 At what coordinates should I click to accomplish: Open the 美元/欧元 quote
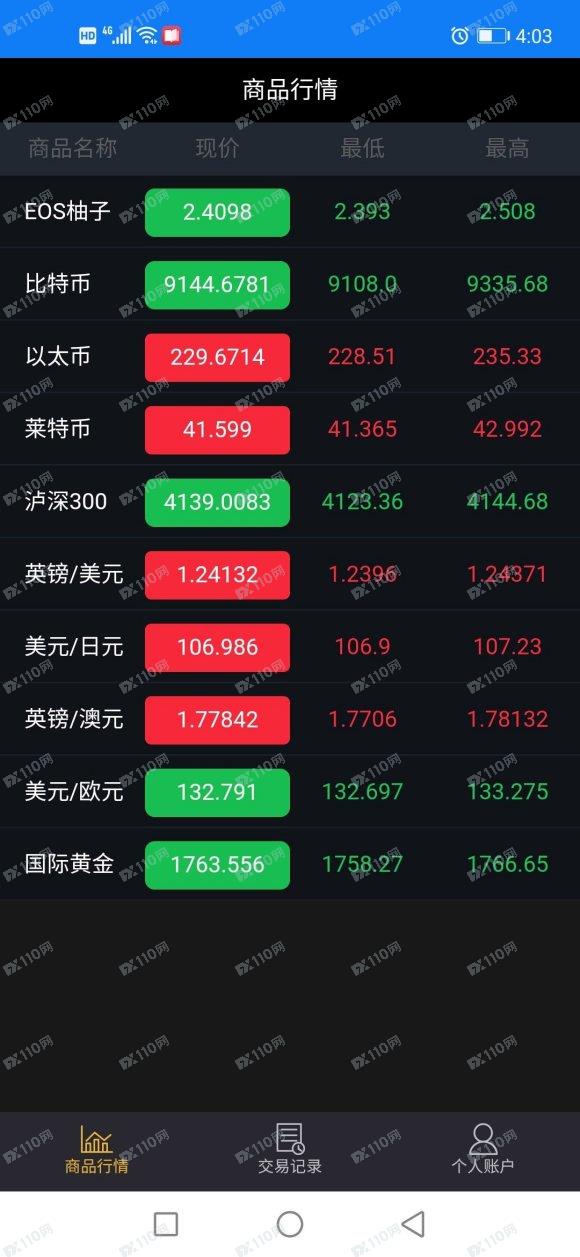coord(290,792)
